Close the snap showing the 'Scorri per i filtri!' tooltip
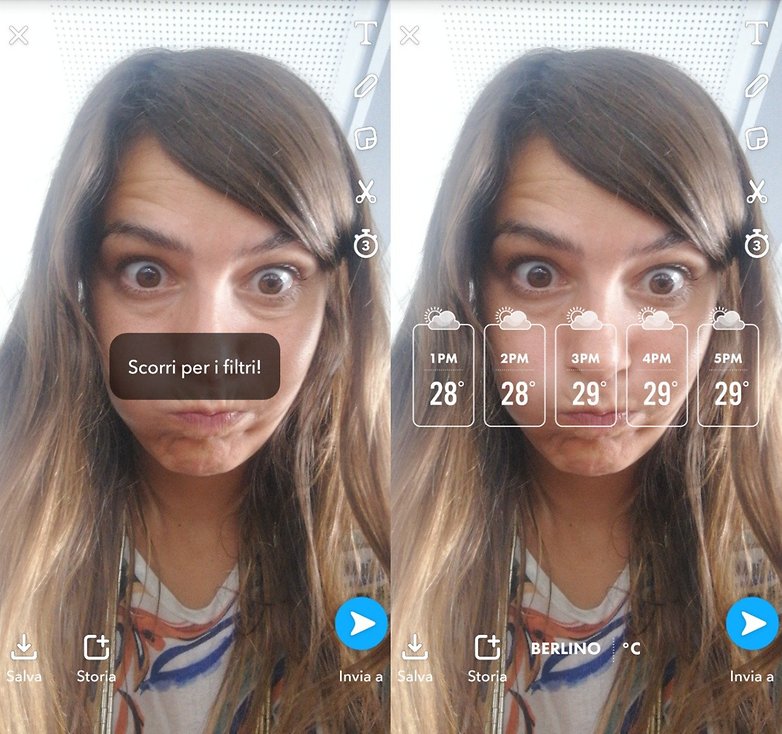782x734 pixels. [x=18, y=36]
